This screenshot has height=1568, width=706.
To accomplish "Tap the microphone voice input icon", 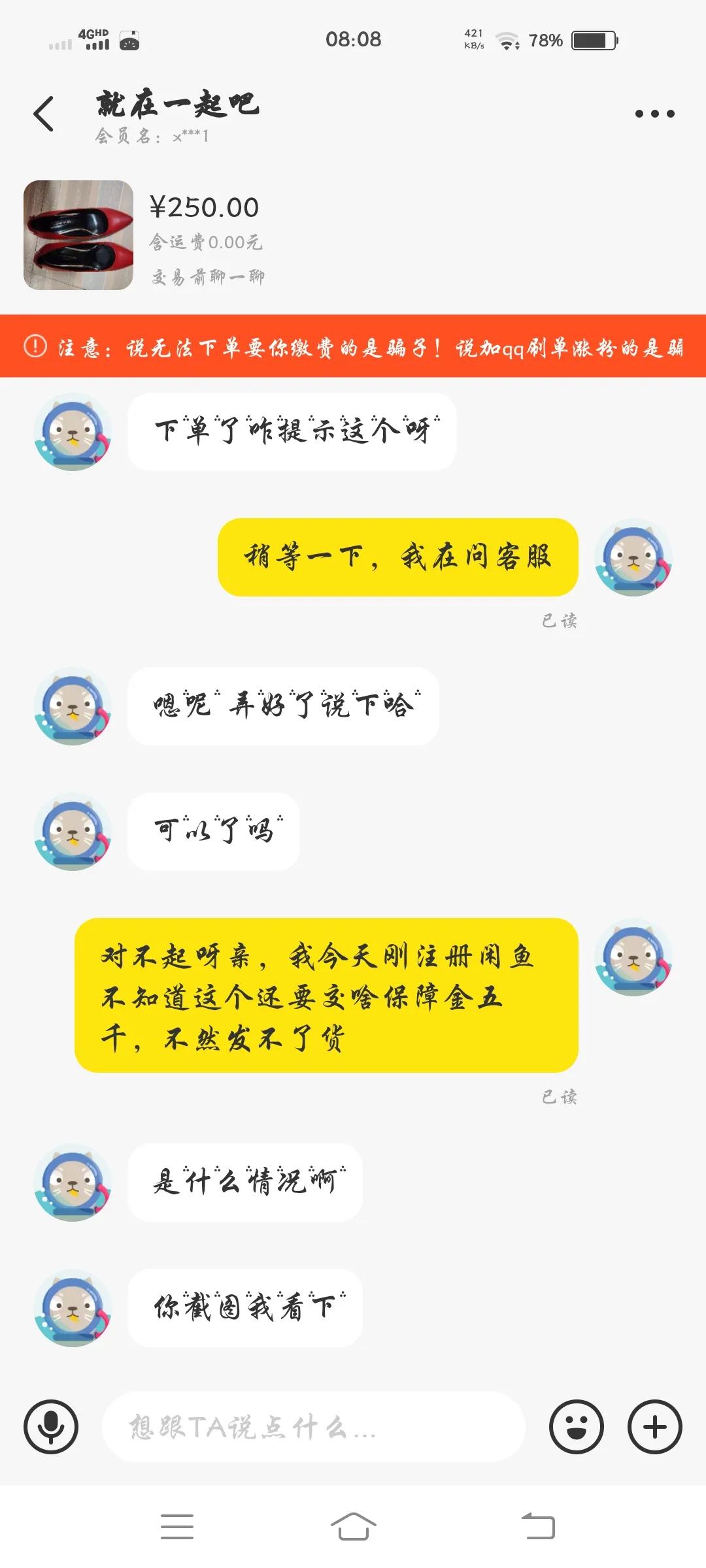I will 52,1428.
